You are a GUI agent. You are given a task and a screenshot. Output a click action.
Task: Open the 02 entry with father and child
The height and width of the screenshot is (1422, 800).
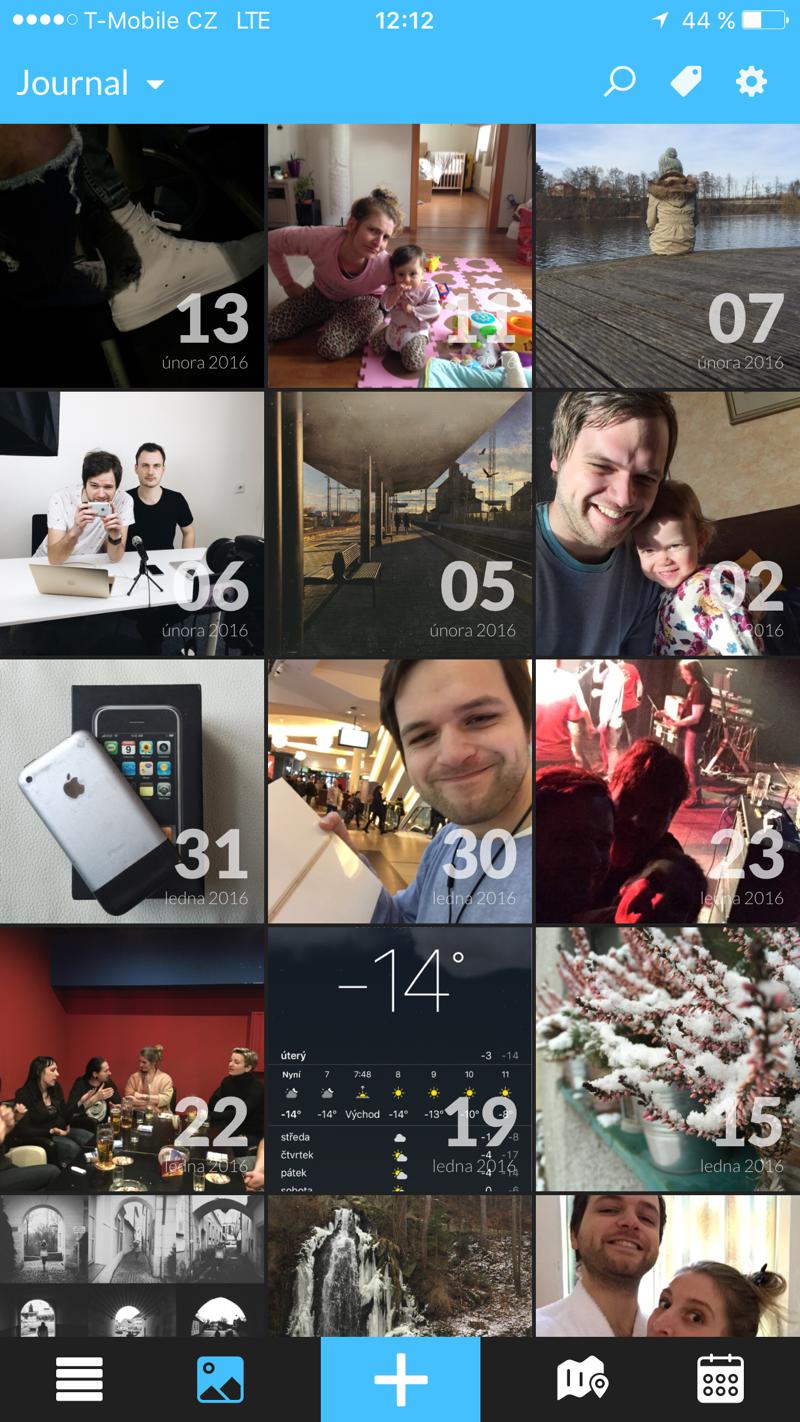click(x=667, y=523)
